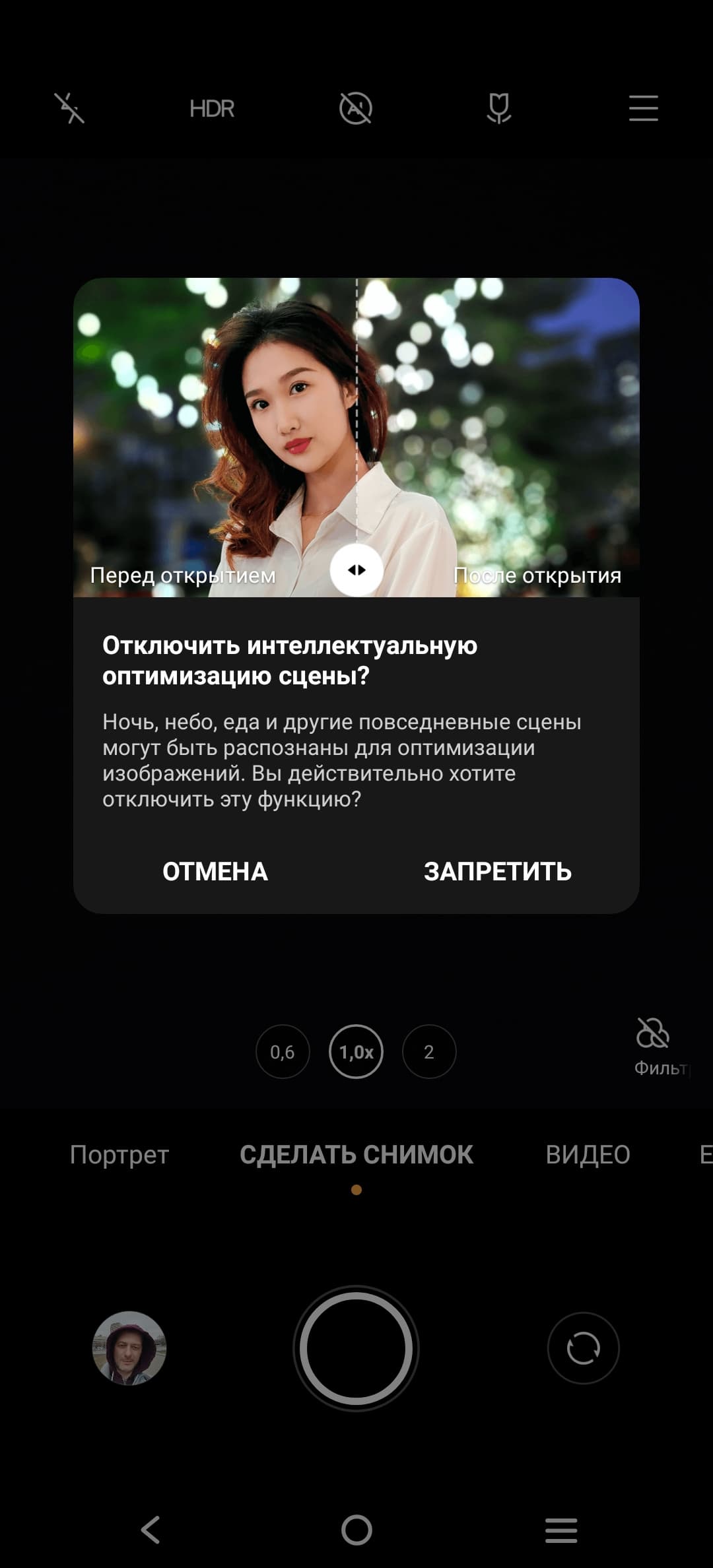Select 0,6 ultra-wide zoom
The height and width of the screenshot is (1568, 713).
[x=283, y=1051]
